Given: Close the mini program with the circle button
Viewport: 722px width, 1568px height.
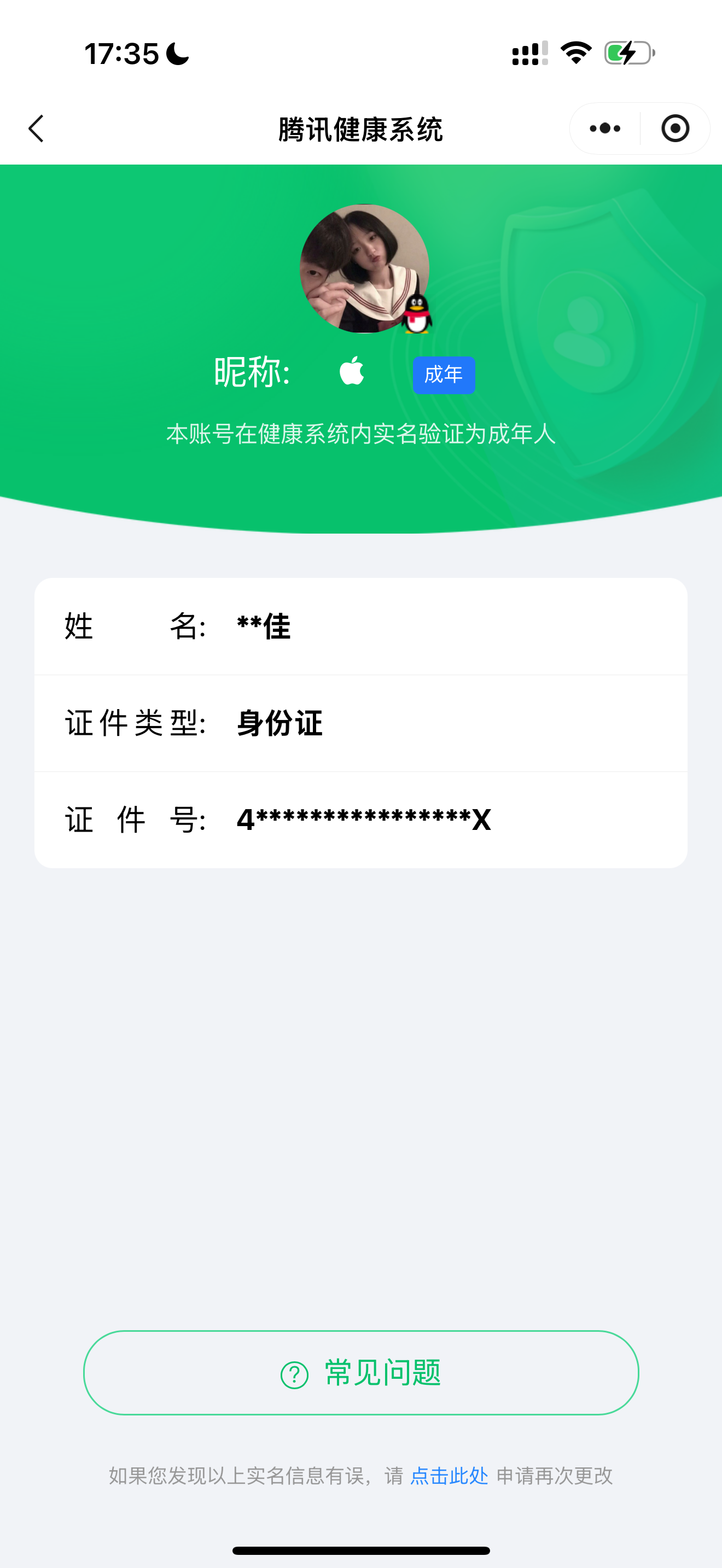Looking at the screenshot, I should [x=675, y=128].
